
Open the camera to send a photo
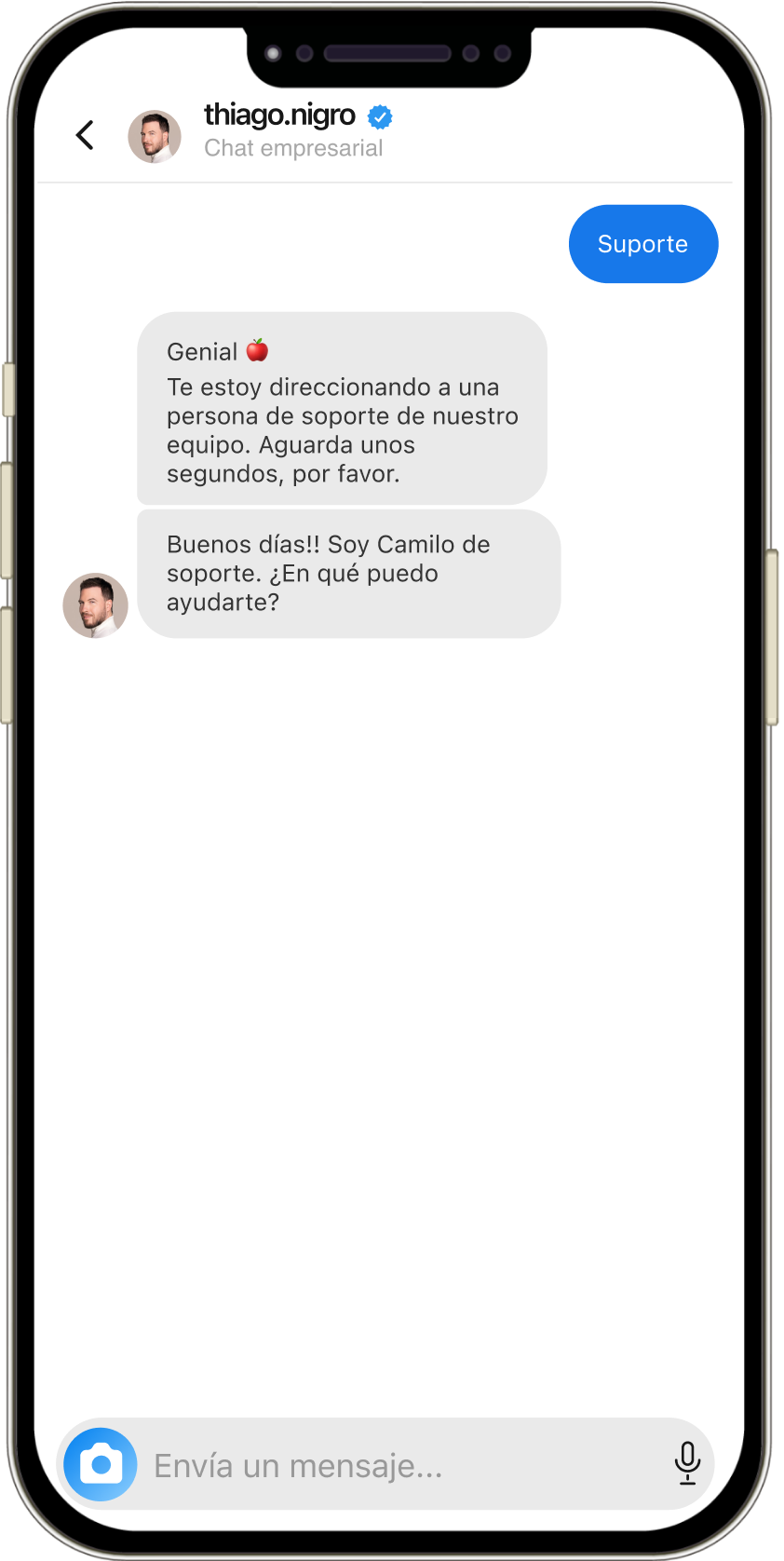click(x=101, y=1464)
